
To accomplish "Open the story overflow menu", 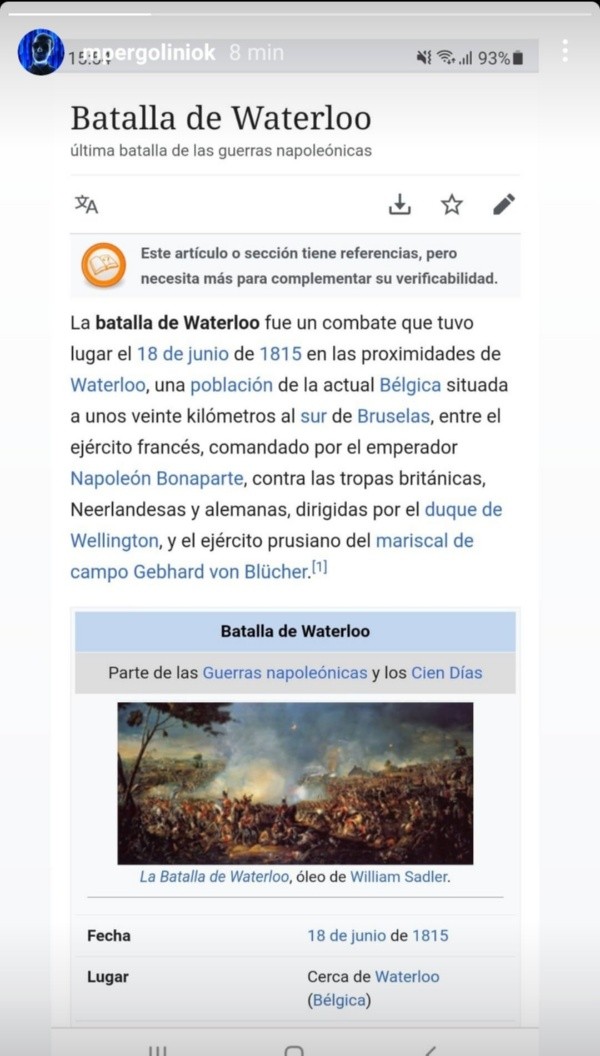I will [565, 51].
